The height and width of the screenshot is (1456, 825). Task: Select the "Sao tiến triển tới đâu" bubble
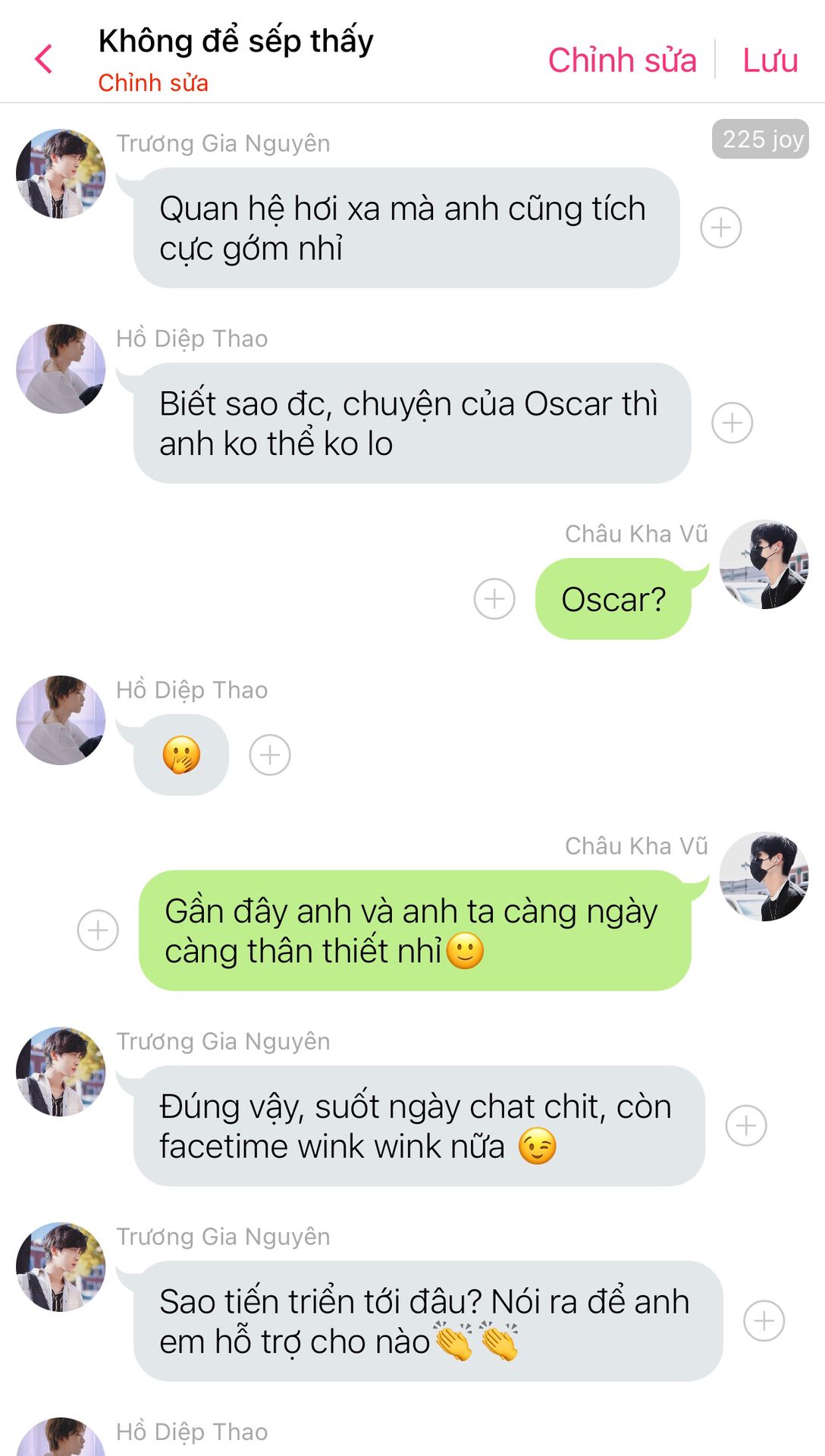[428, 1321]
